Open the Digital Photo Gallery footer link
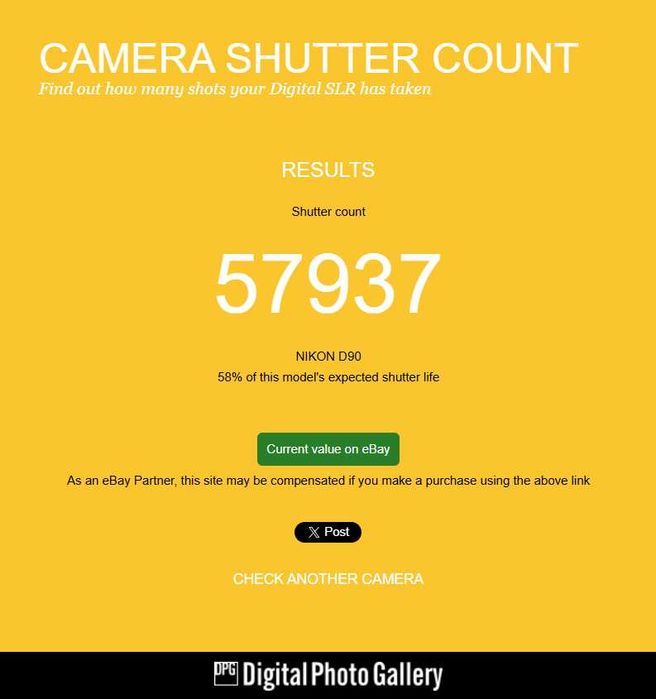Image resolution: width=656 pixels, height=699 pixels. (x=328, y=675)
